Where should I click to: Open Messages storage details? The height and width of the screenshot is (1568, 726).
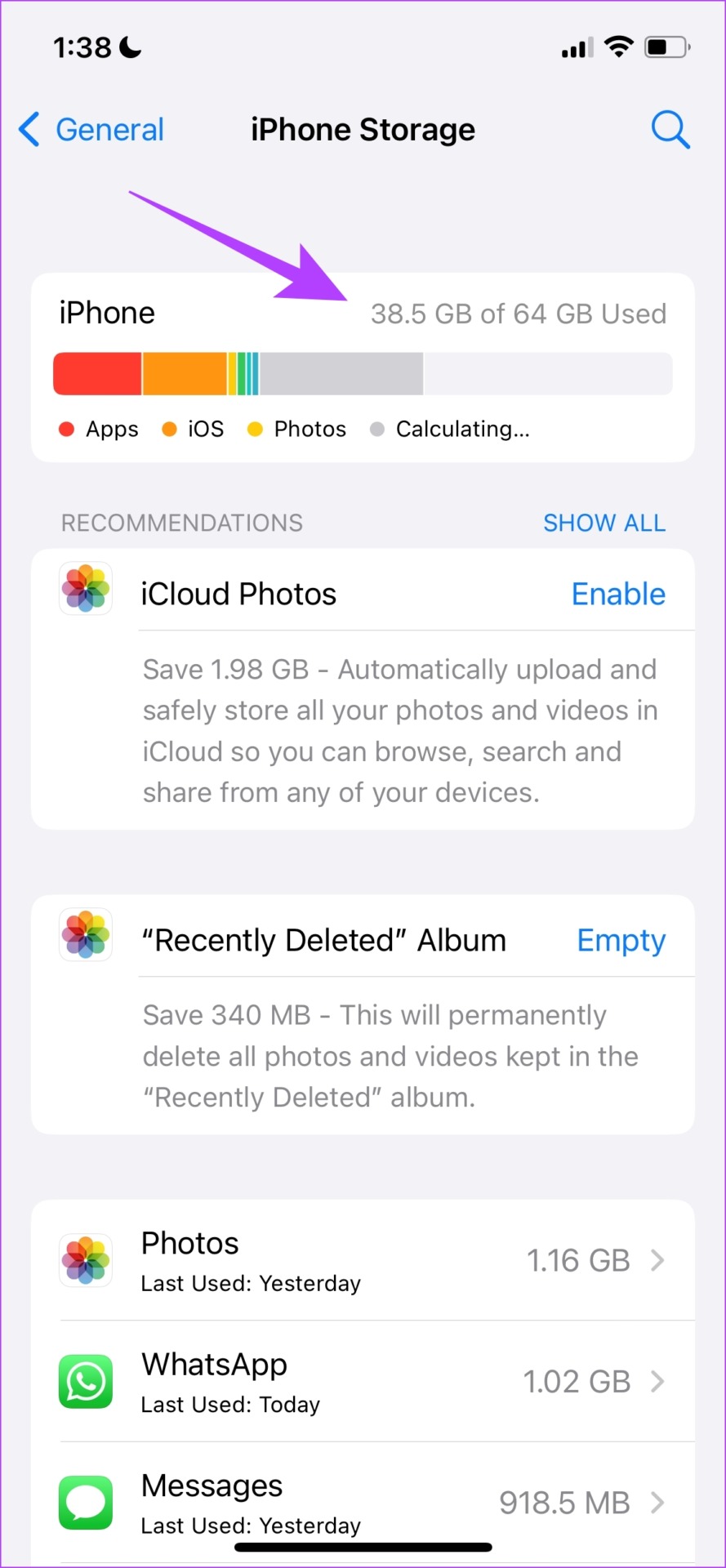click(363, 1502)
